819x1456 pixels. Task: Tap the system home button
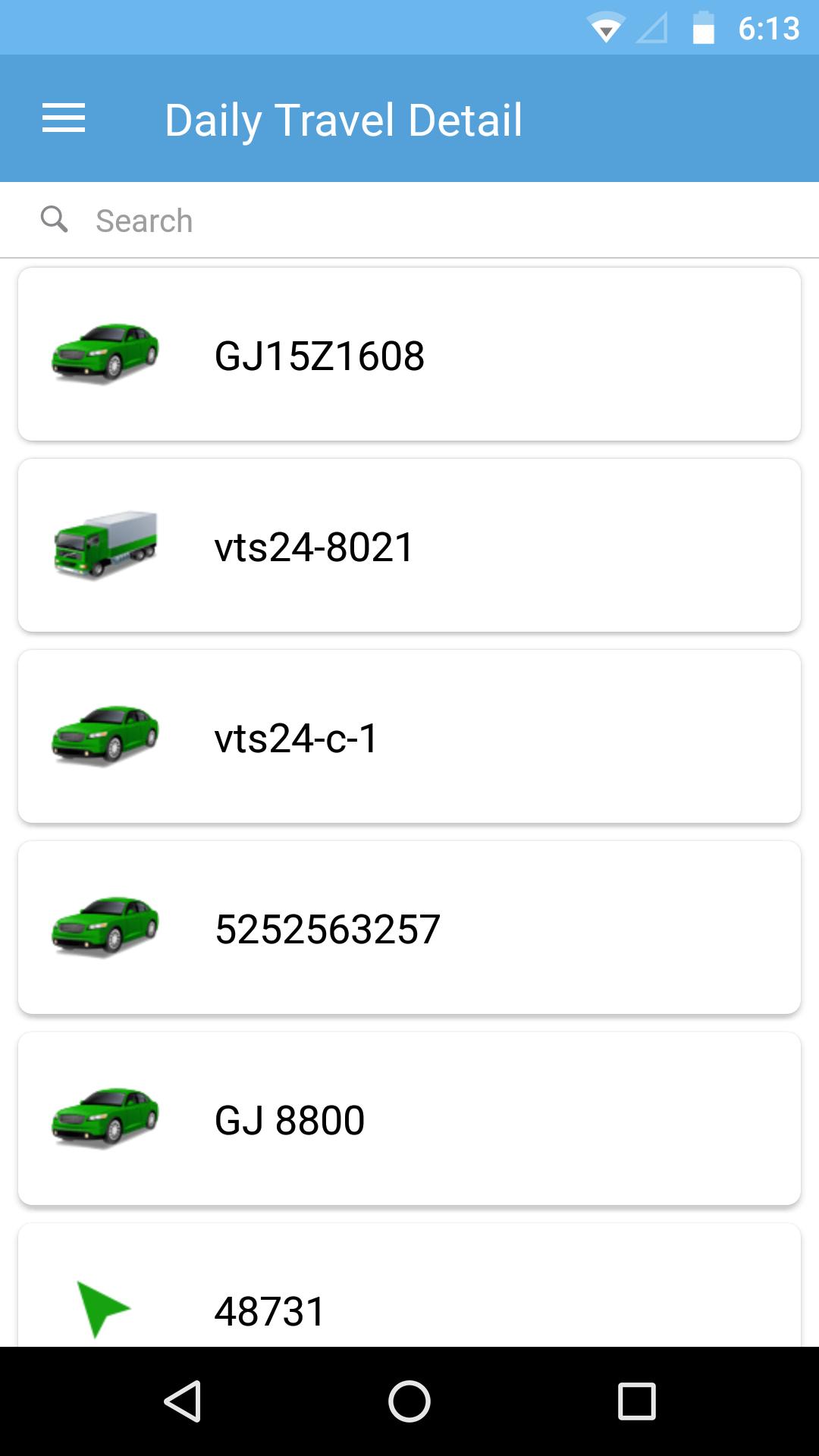(409, 1401)
